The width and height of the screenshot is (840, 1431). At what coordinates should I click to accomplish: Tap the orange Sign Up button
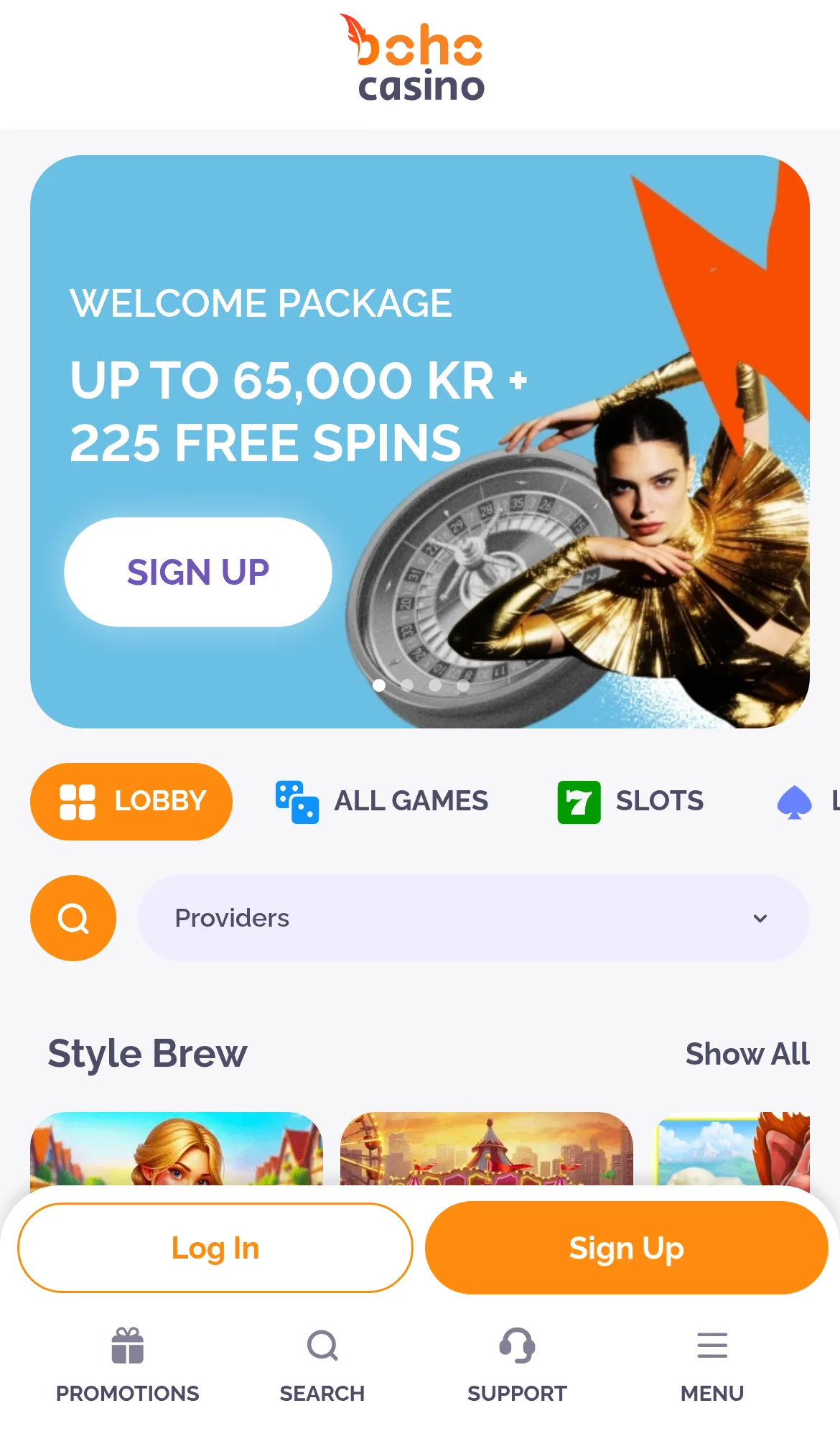[627, 1248]
